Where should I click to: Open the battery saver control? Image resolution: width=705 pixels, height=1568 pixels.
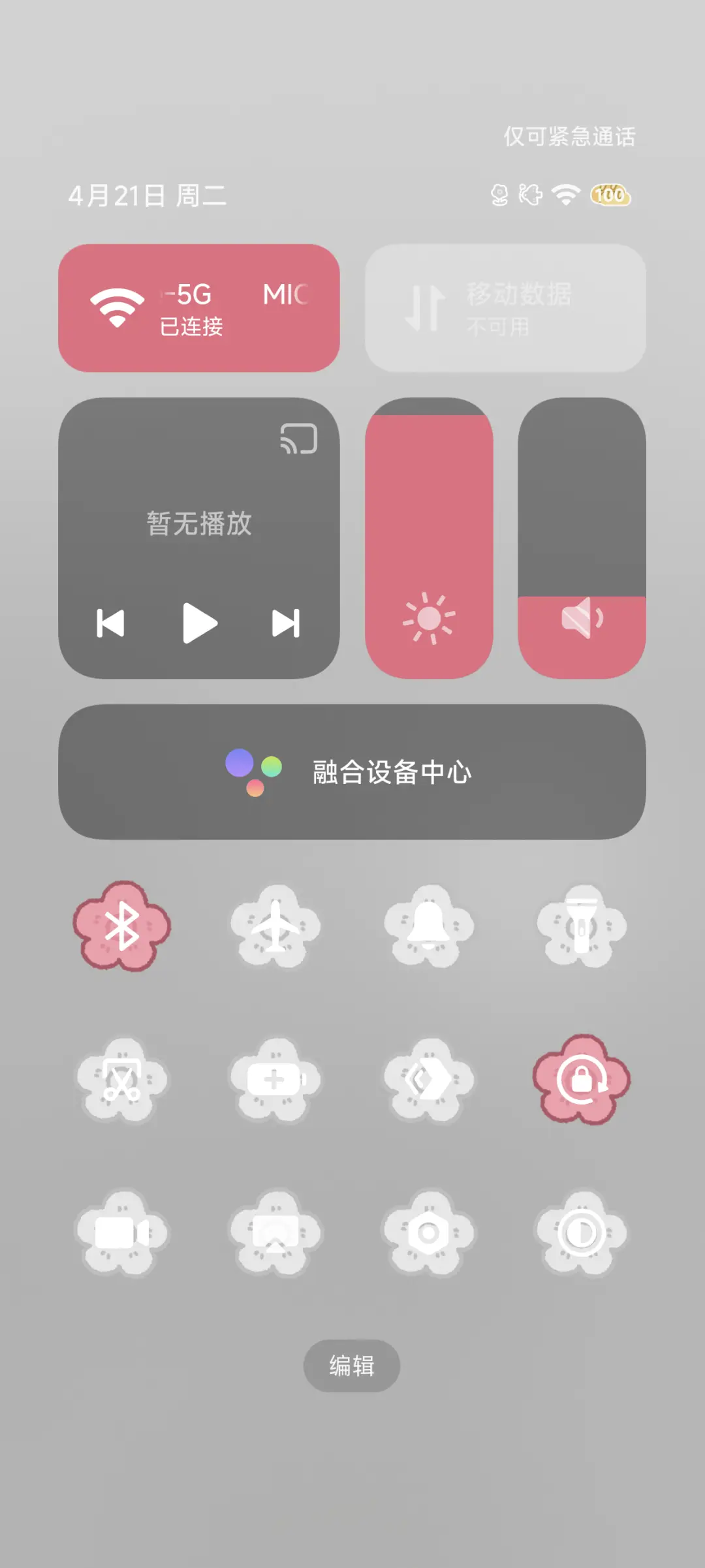tap(276, 1080)
